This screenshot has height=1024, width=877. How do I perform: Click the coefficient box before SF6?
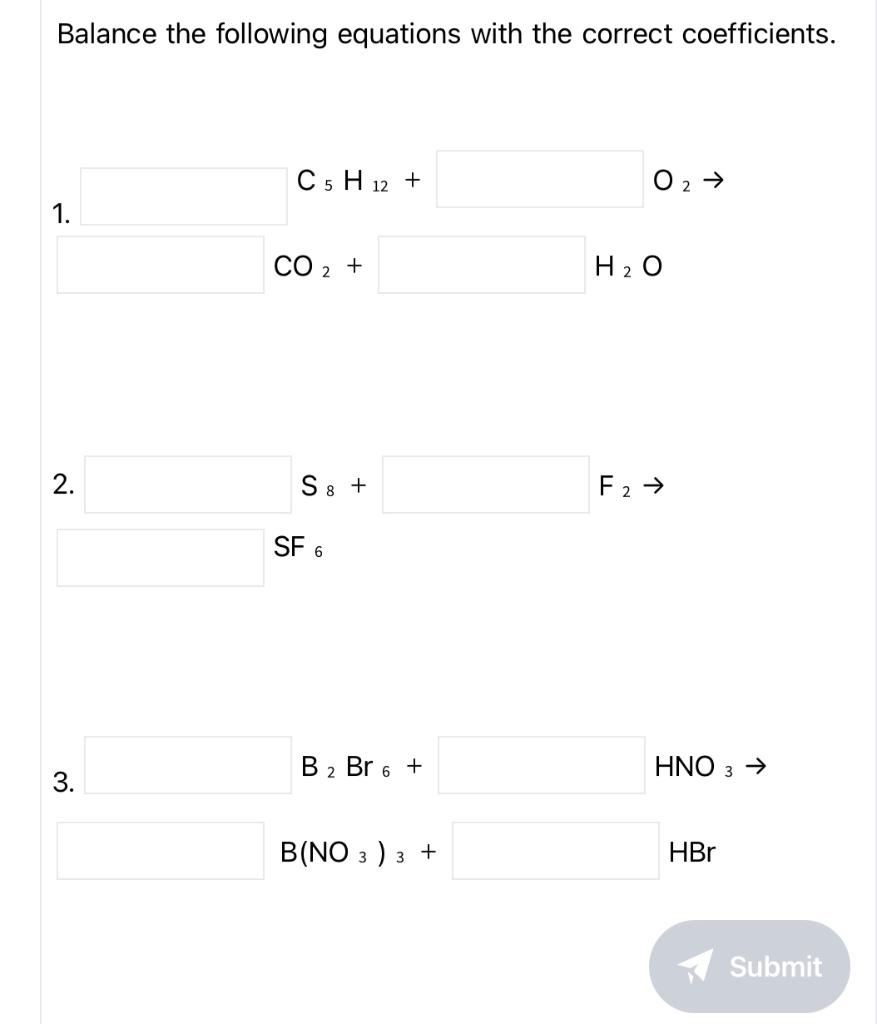[x=160, y=557]
